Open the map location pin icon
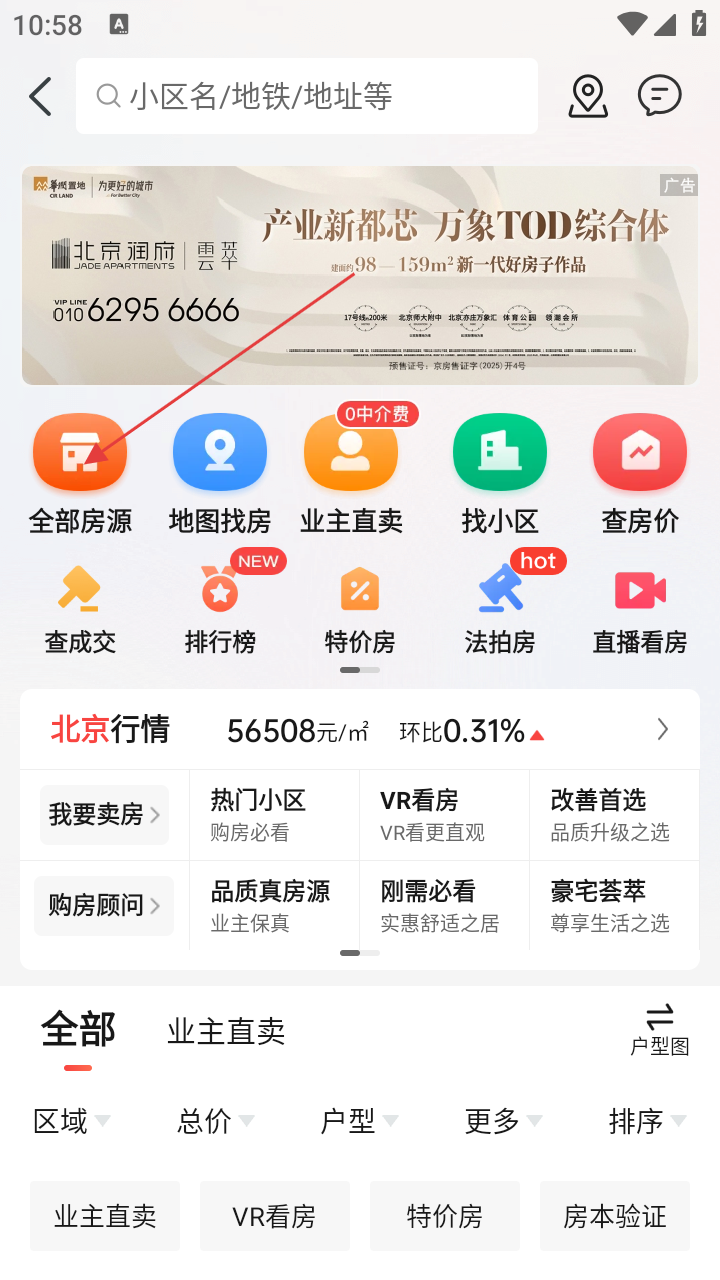 [x=588, y=96]
